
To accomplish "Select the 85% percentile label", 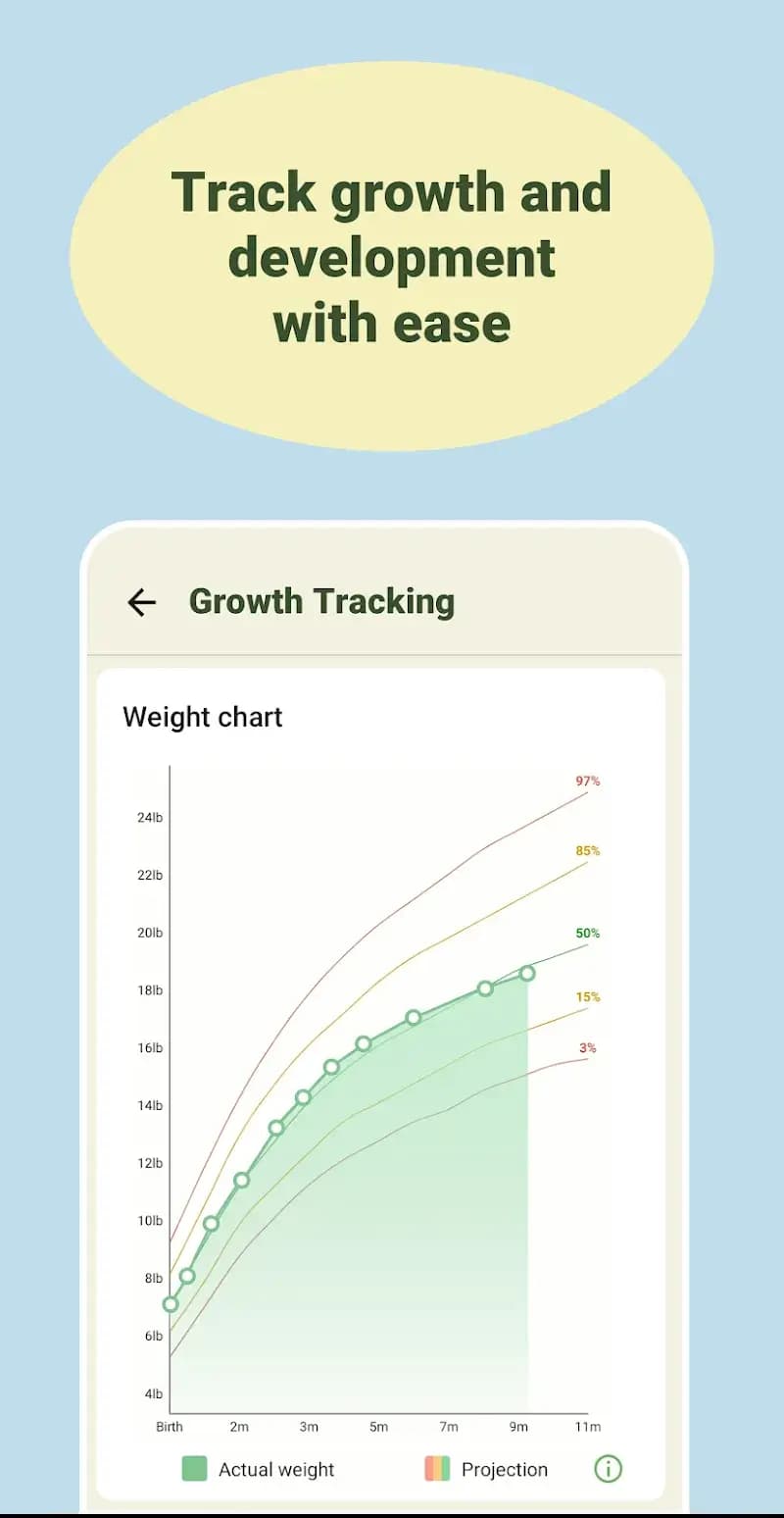I will click(587, 850).
